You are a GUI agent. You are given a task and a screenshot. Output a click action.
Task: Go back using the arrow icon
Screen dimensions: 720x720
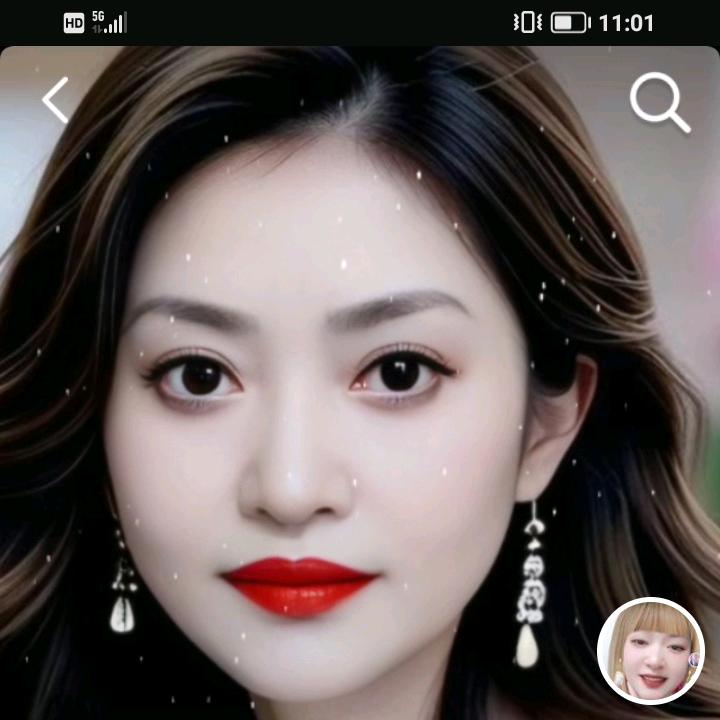coord(55,100)
